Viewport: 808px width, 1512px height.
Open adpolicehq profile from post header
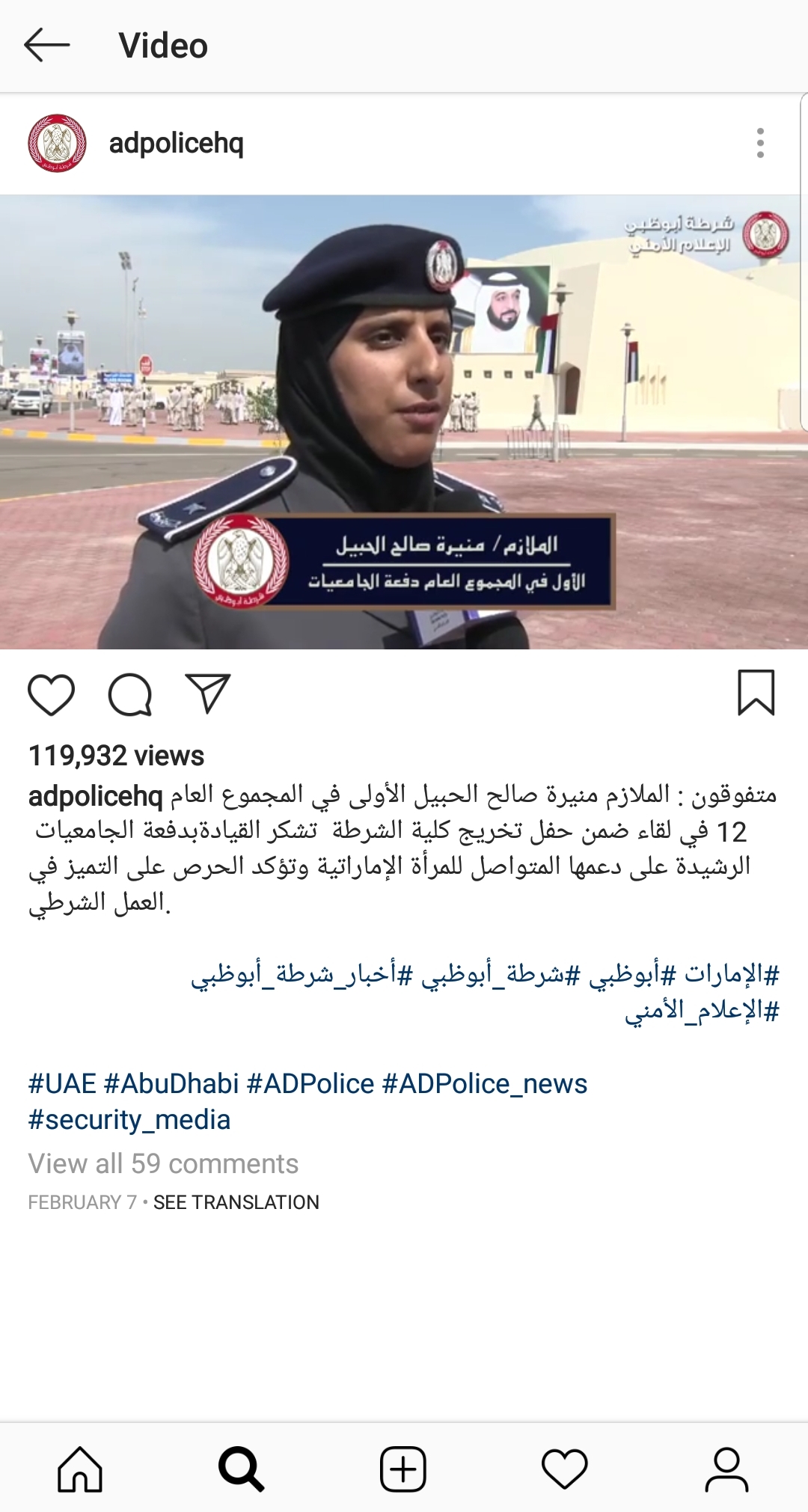pyautogui.click(x=176, y=143)
